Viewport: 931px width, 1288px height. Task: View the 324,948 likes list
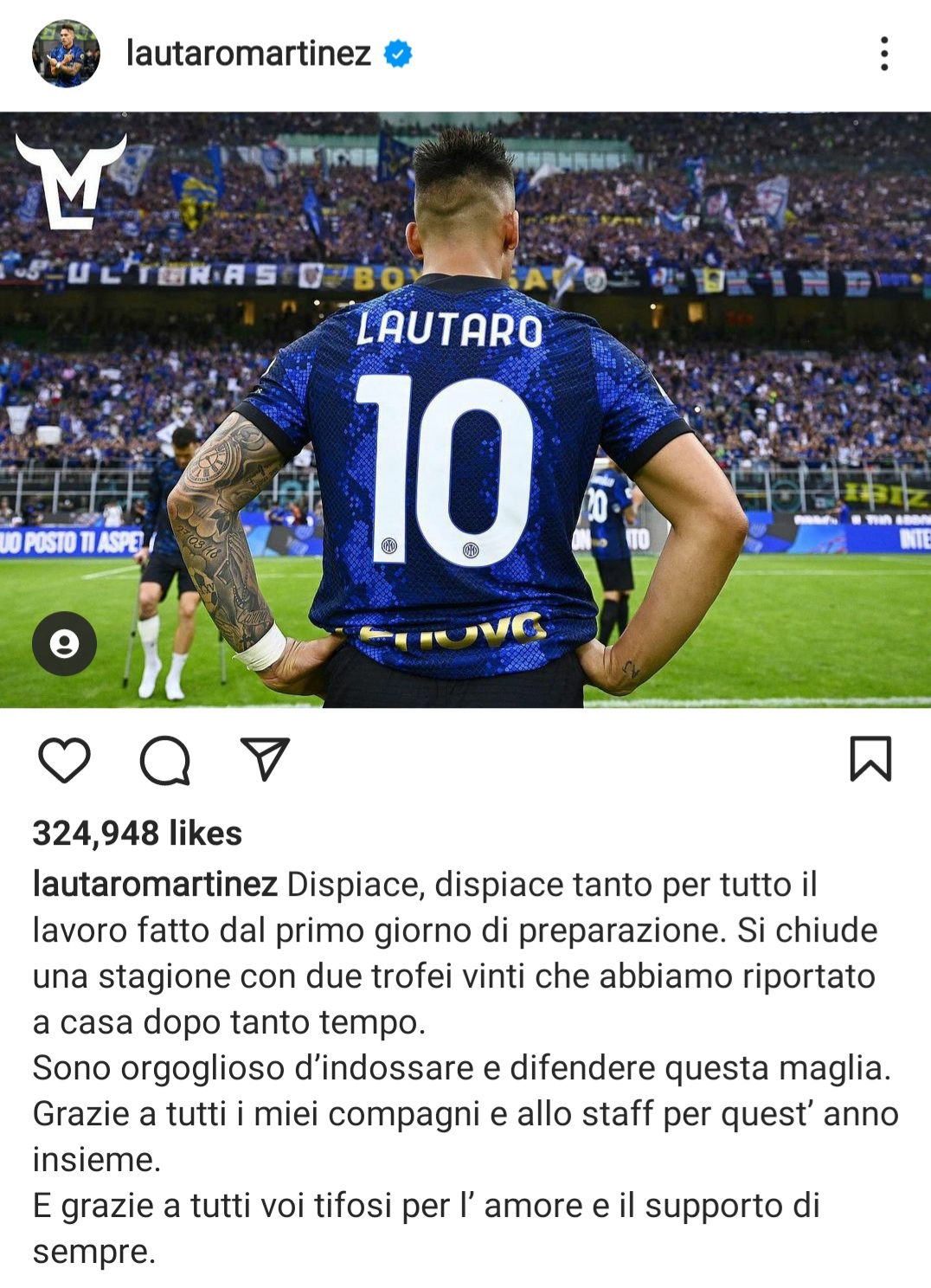(x=138, y=833)
